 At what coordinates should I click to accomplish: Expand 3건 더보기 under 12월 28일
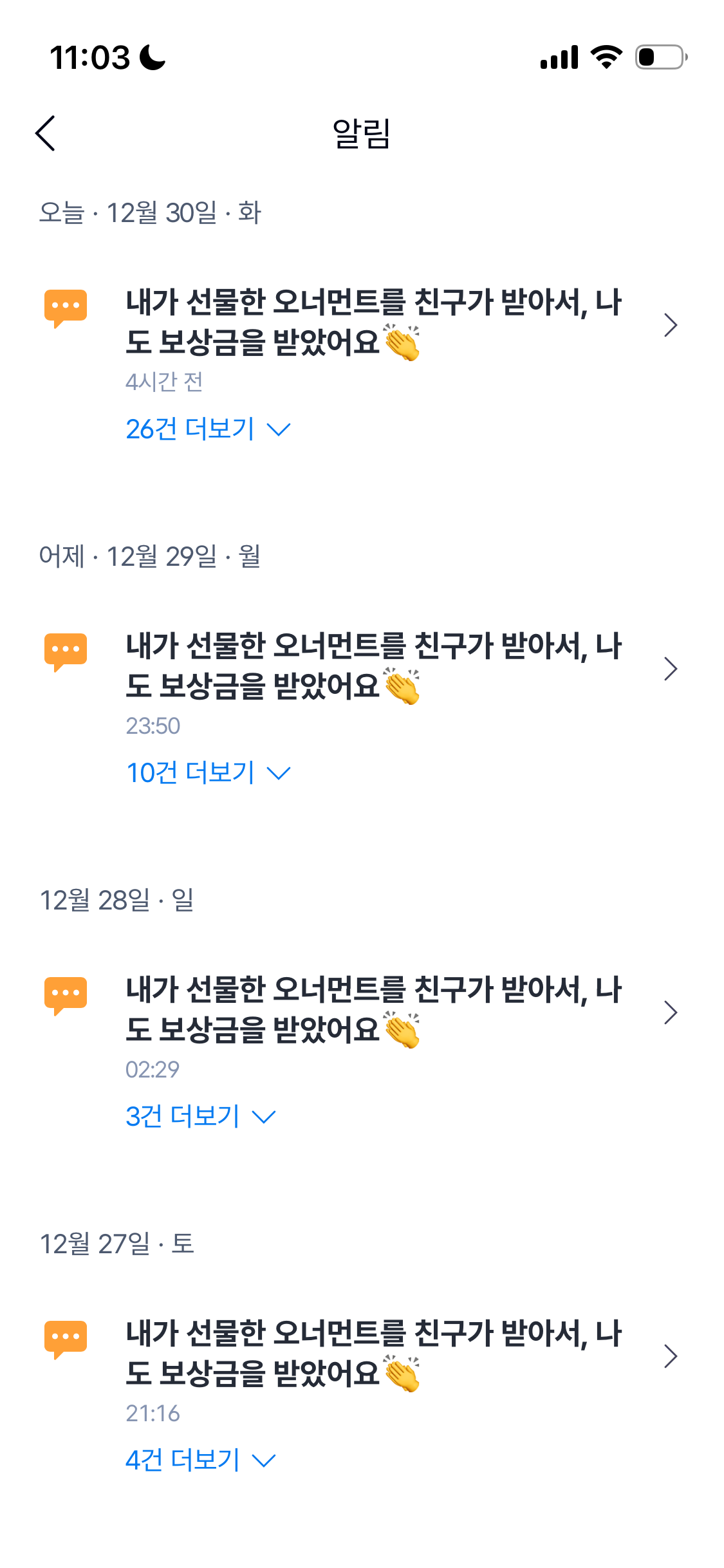pyautogui.click(x=200, y=1116)
